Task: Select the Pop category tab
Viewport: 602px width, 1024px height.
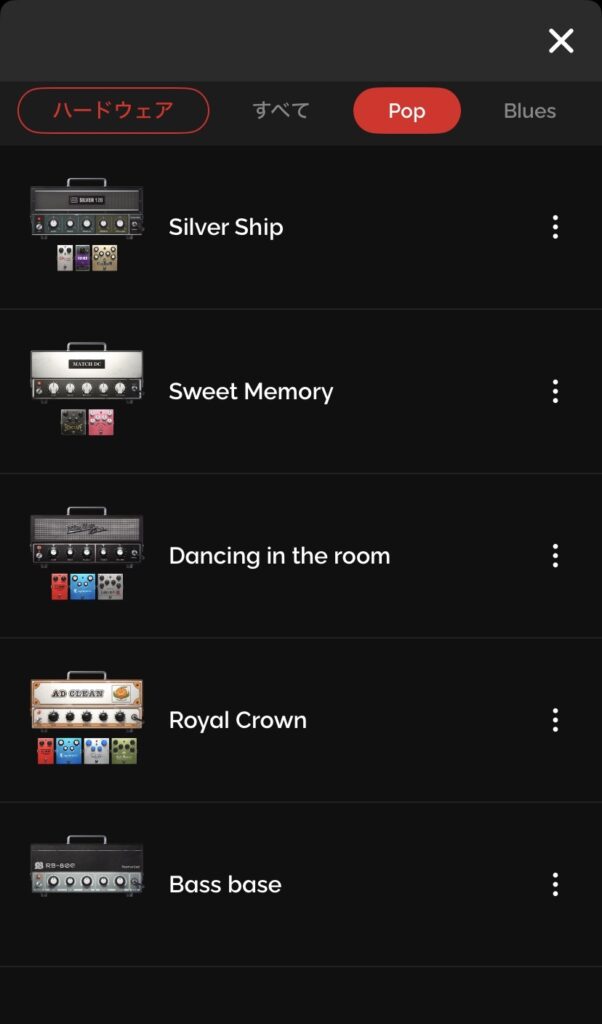Action: point(407,111)
